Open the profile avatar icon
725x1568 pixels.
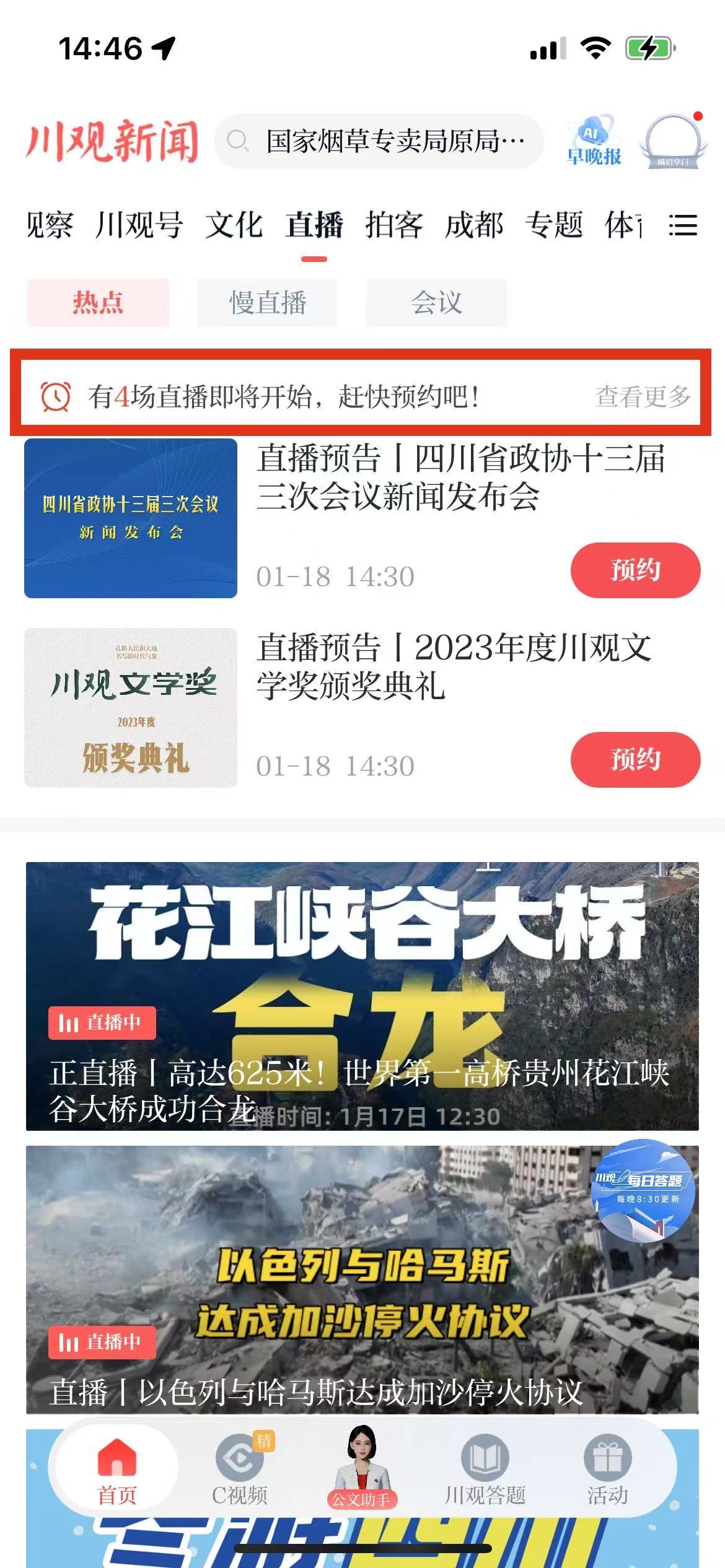point(674,142)
